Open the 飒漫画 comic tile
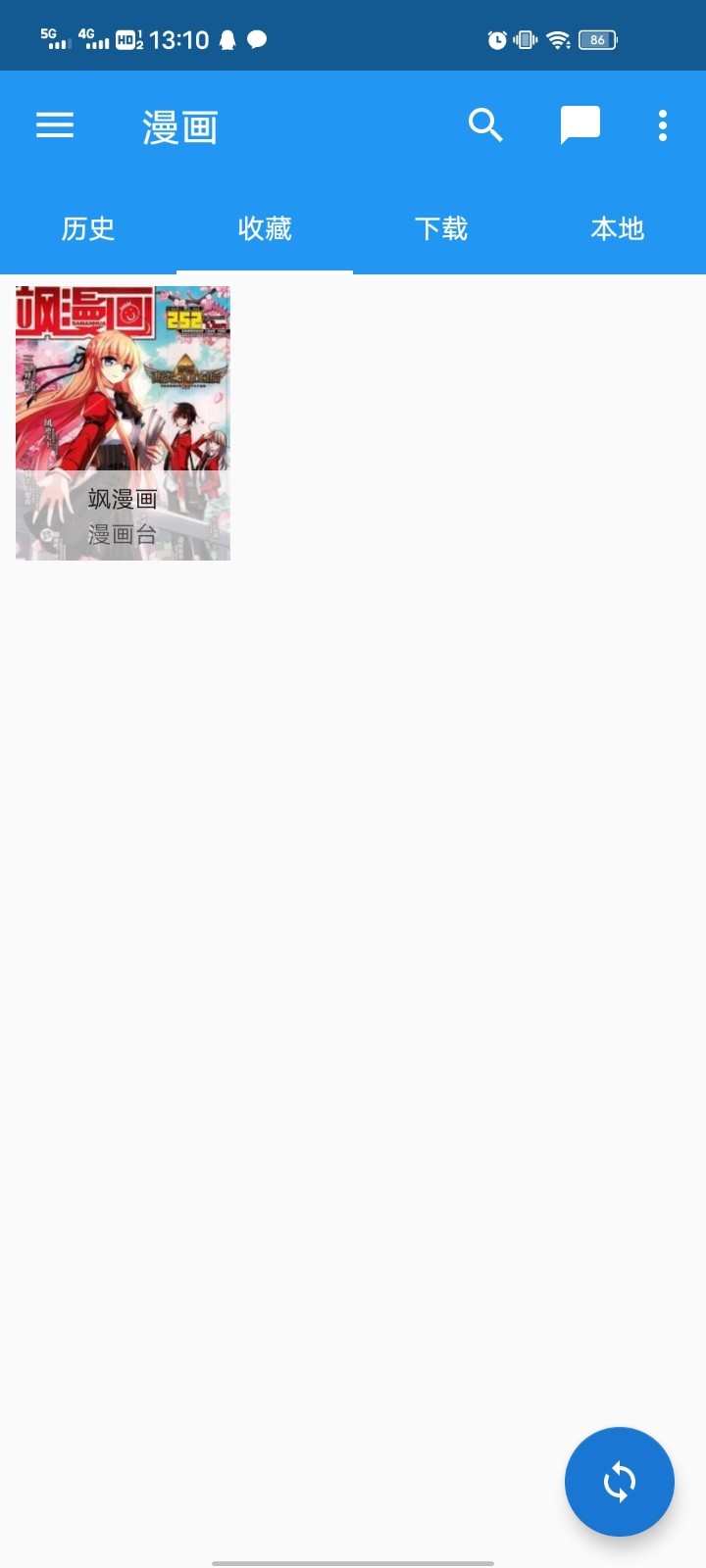Viewport: 706px width, 1568px height. coord(123,423)
